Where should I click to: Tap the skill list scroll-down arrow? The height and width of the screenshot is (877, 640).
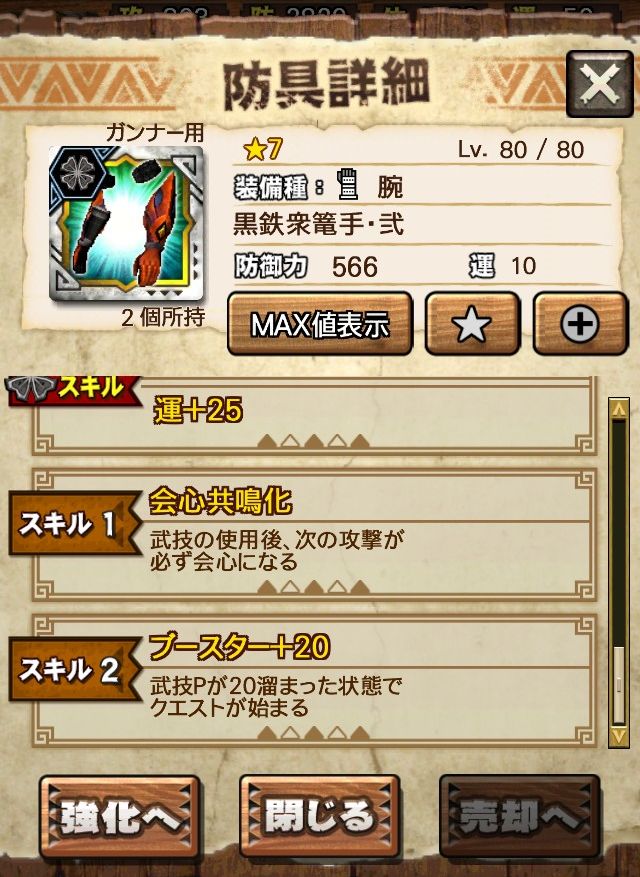pos(618,736)
